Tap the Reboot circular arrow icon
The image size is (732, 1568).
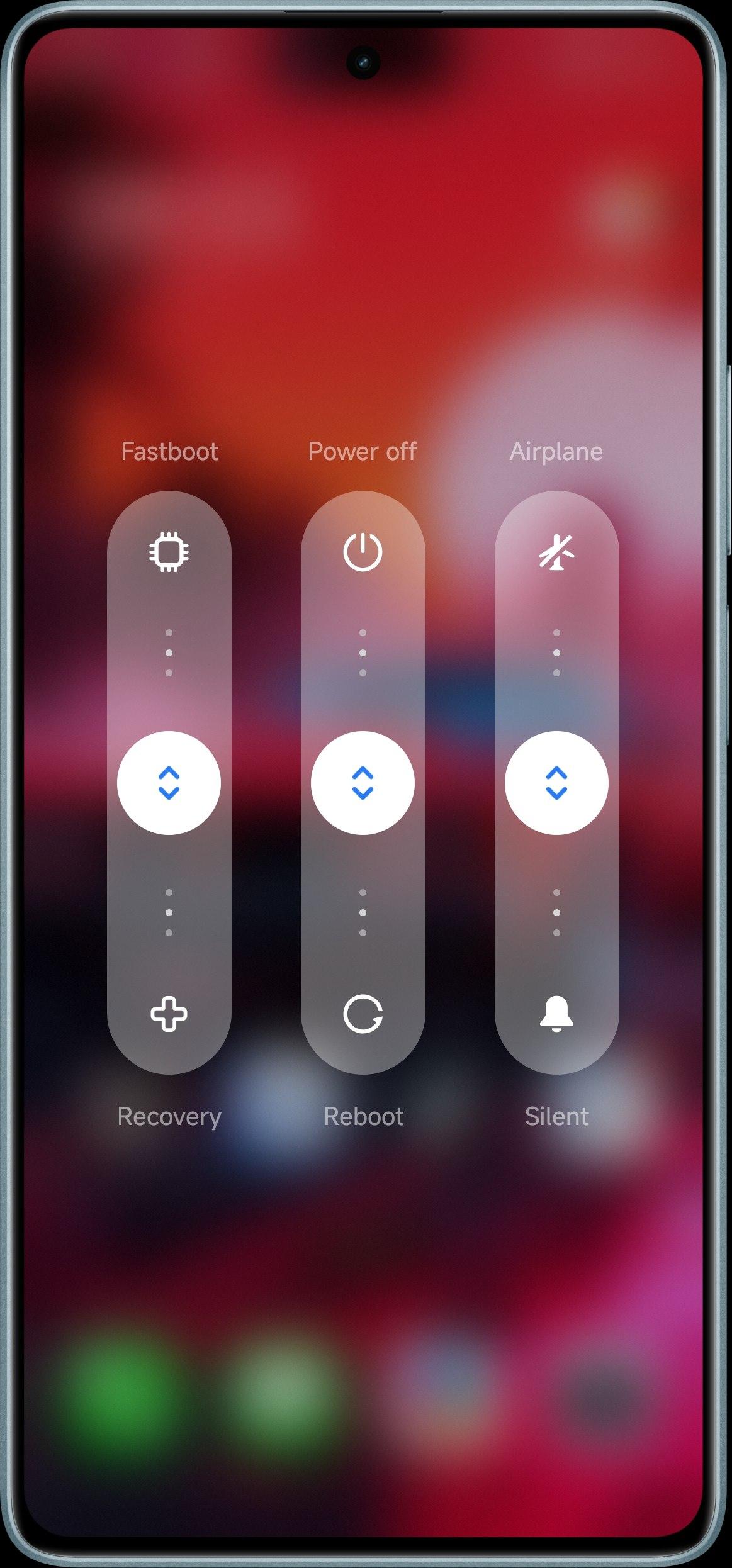coord(363,1014)
